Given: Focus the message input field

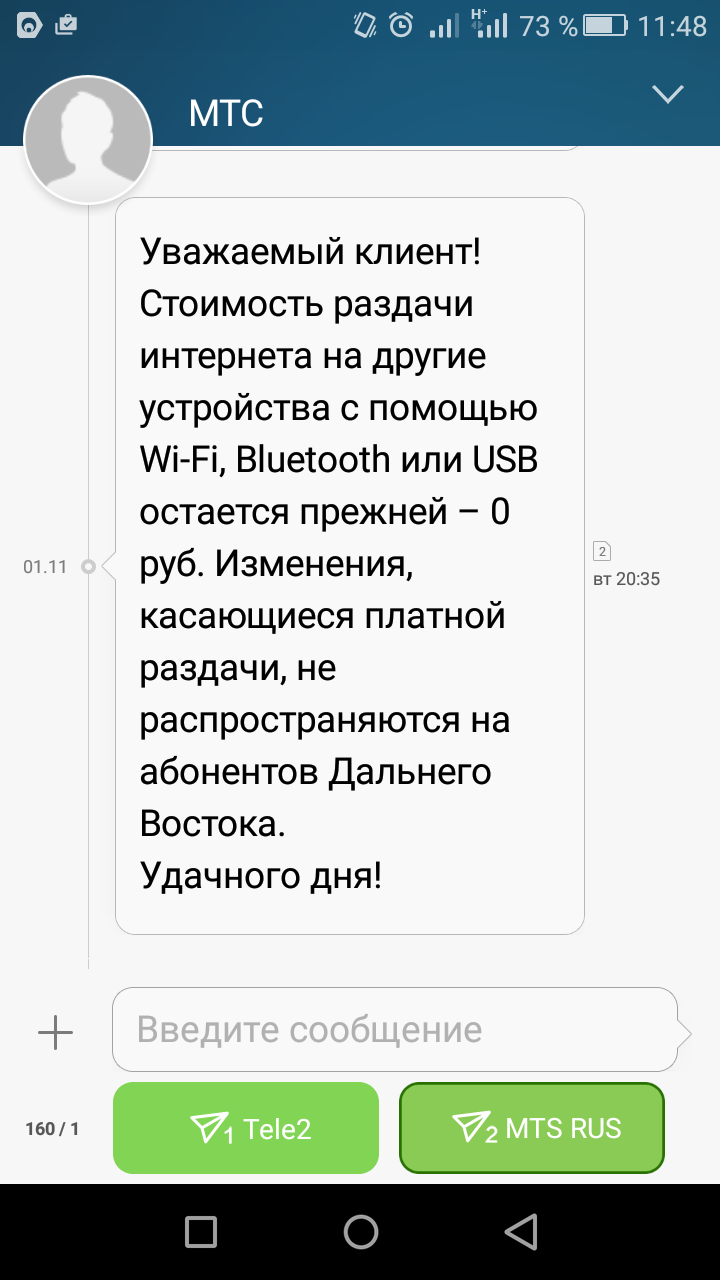Looking at the screenshot, I should click(x=395, y=1030).
